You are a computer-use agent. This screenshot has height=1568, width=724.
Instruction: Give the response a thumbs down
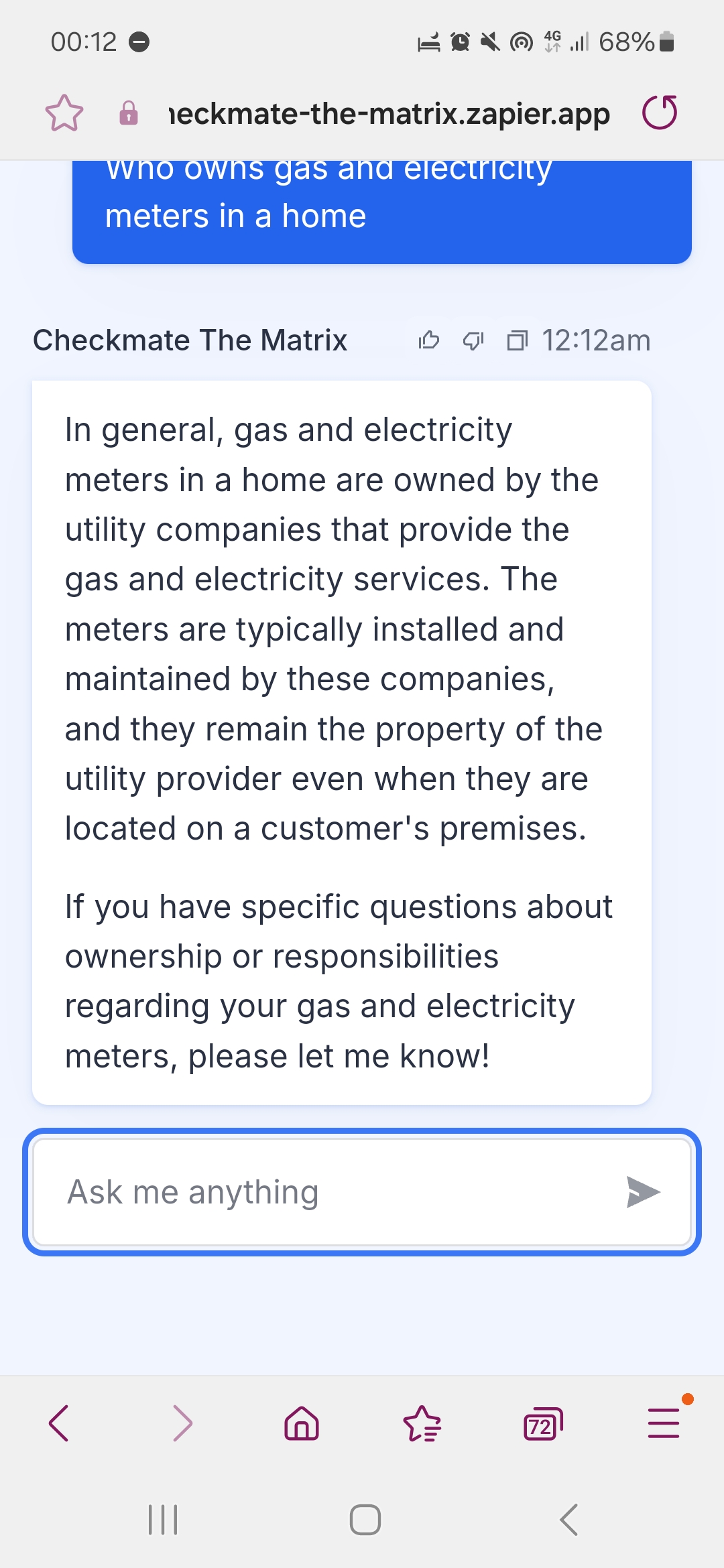(x=473, y=340)
